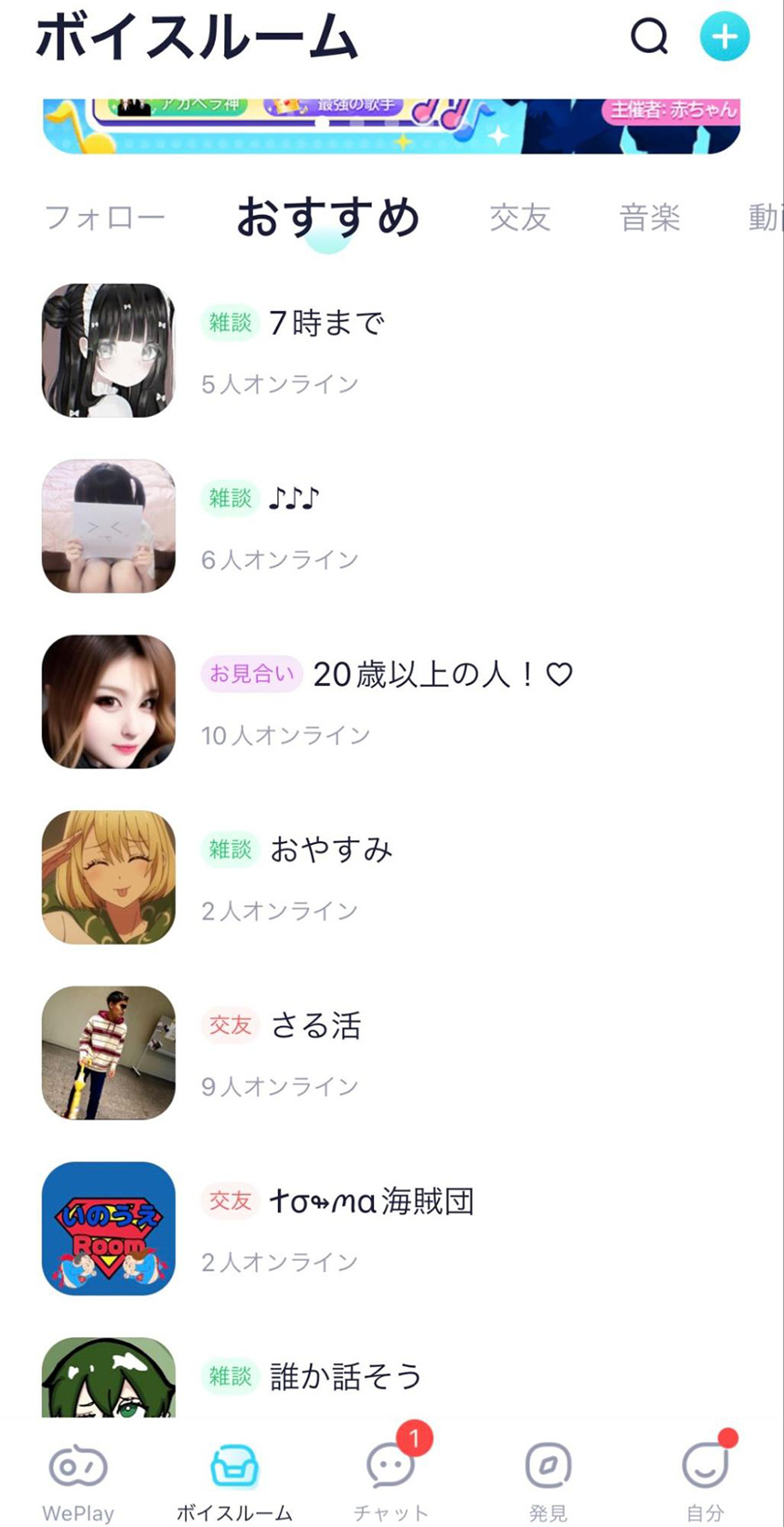Switch to the フォロー tab
The width and height of the screenshot is (784, 1527).
coord(105,218)
